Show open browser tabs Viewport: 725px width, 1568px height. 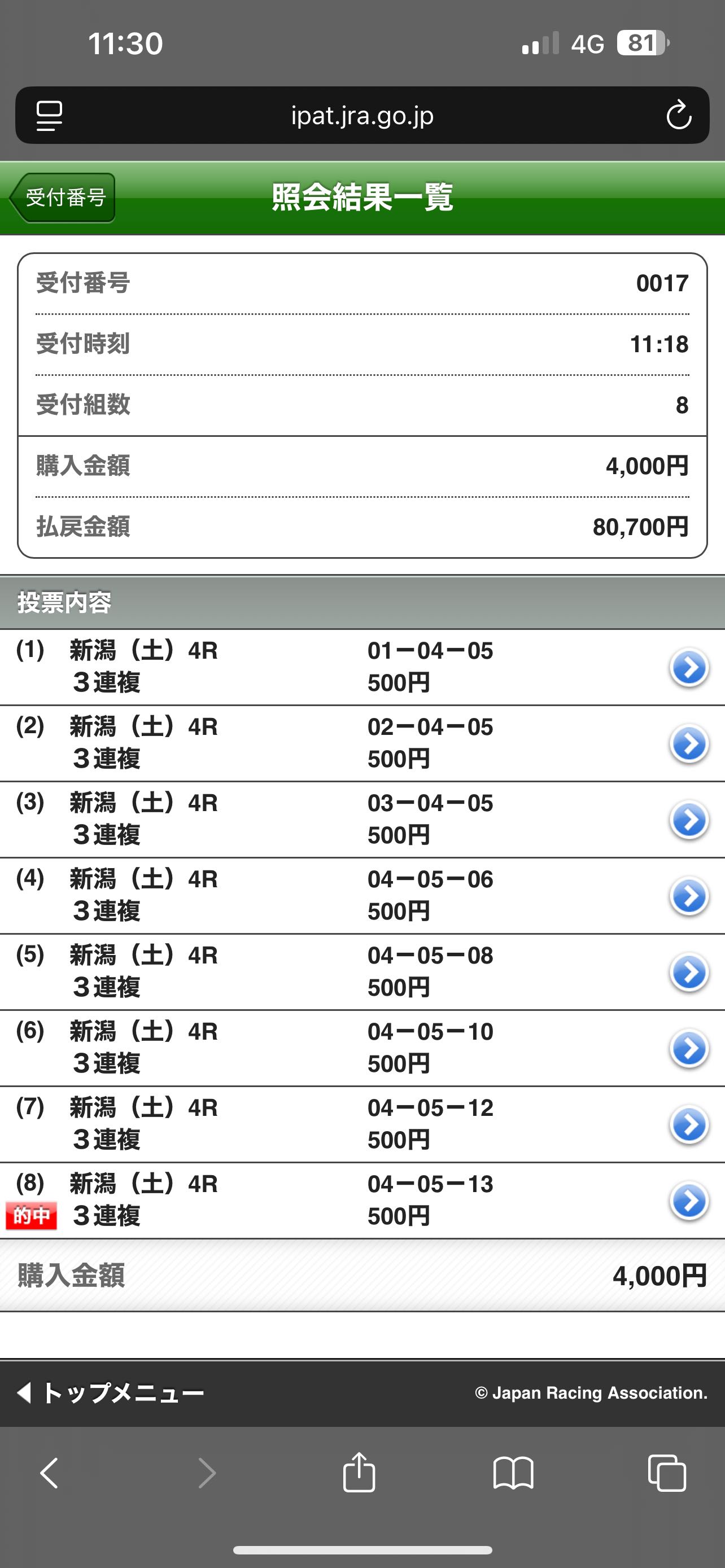pyautogui.click(x=667, y=1473)
